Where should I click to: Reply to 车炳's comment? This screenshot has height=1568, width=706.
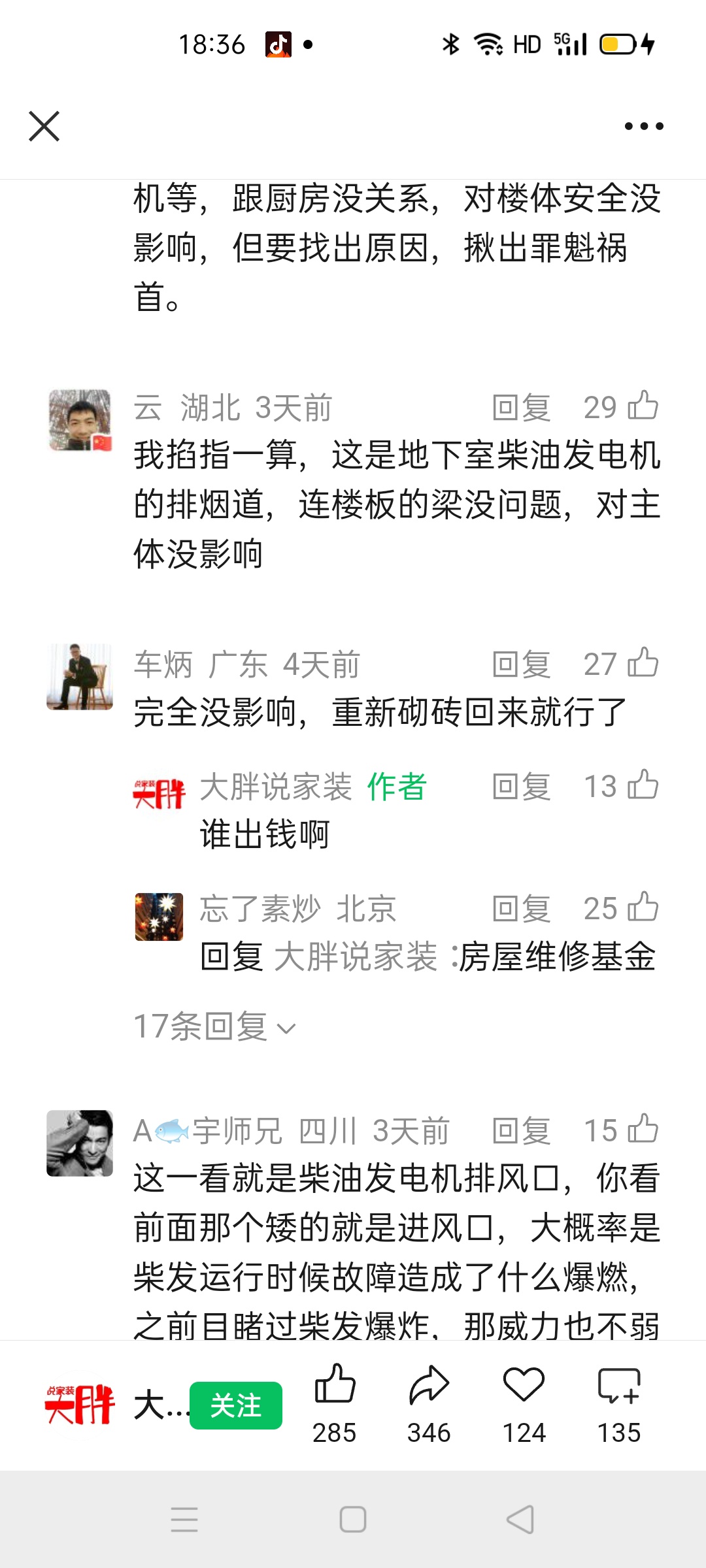tap(521, 664)
